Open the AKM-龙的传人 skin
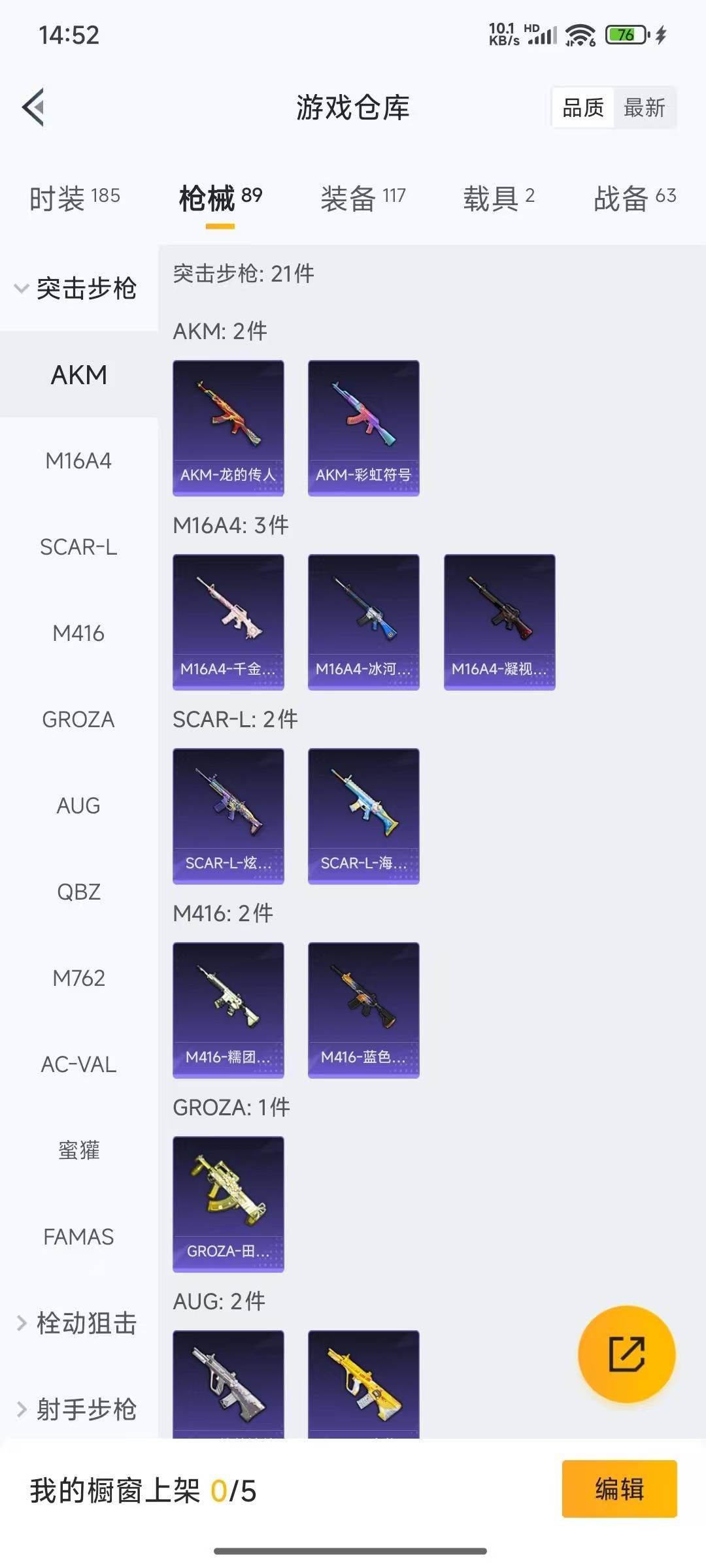This screenshot has width=706, height=1568. 228,427
